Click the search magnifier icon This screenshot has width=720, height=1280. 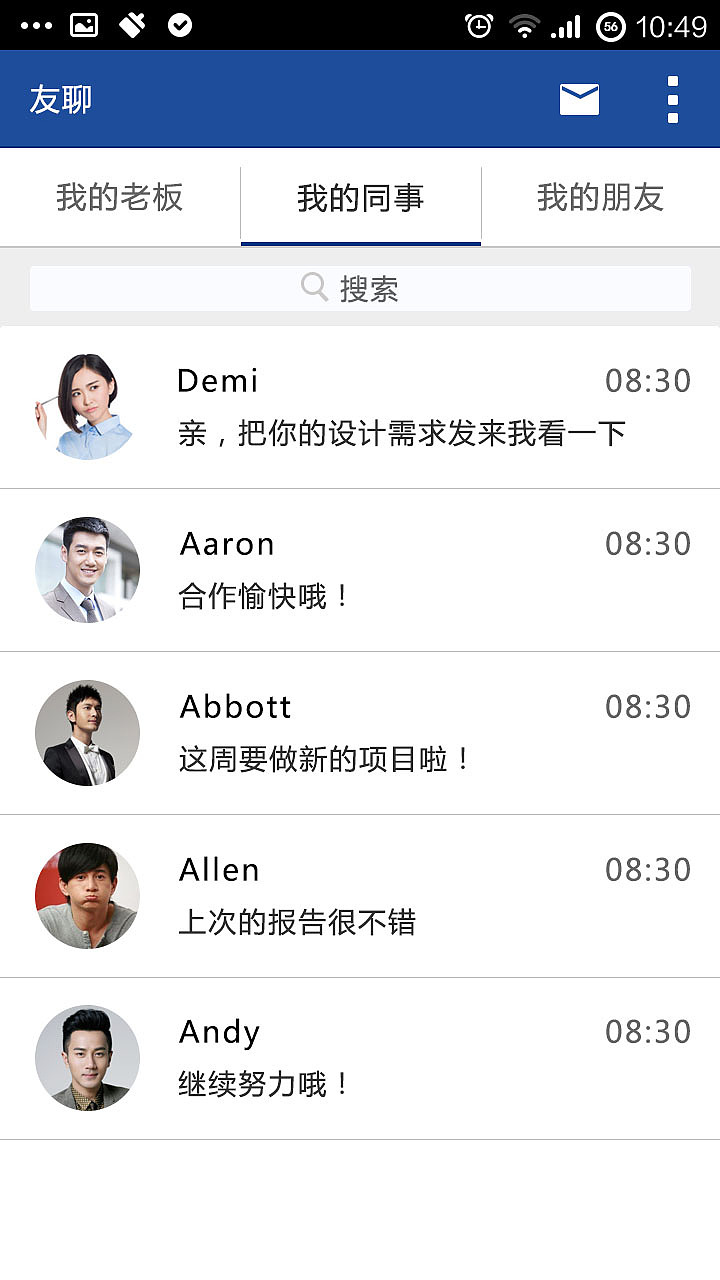click(314, 287)
